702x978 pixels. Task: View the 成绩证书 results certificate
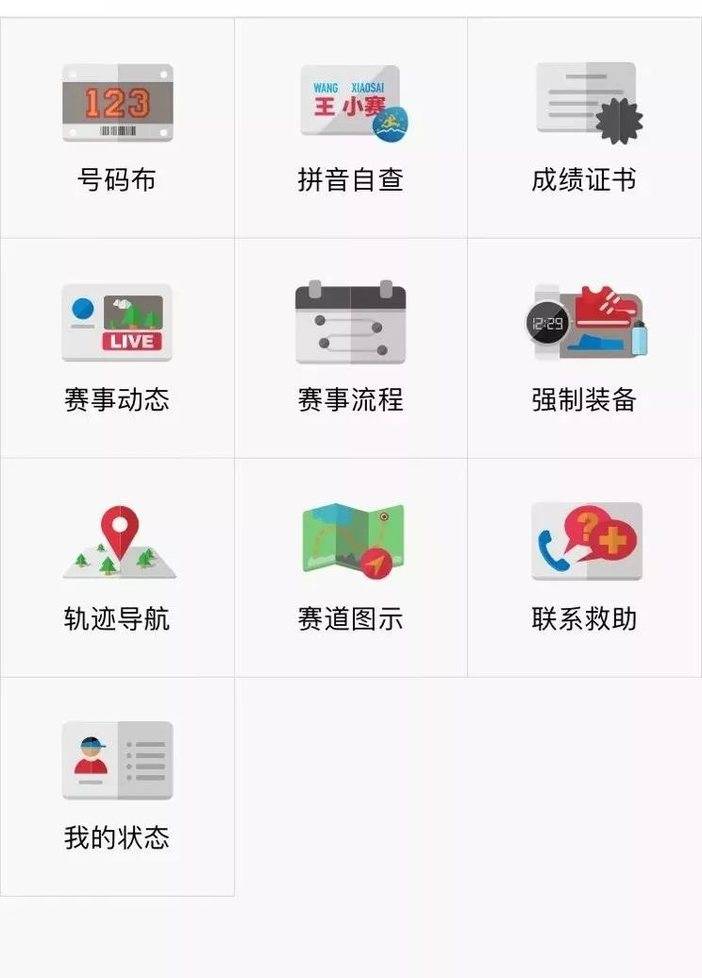click(x=584, y=127)
